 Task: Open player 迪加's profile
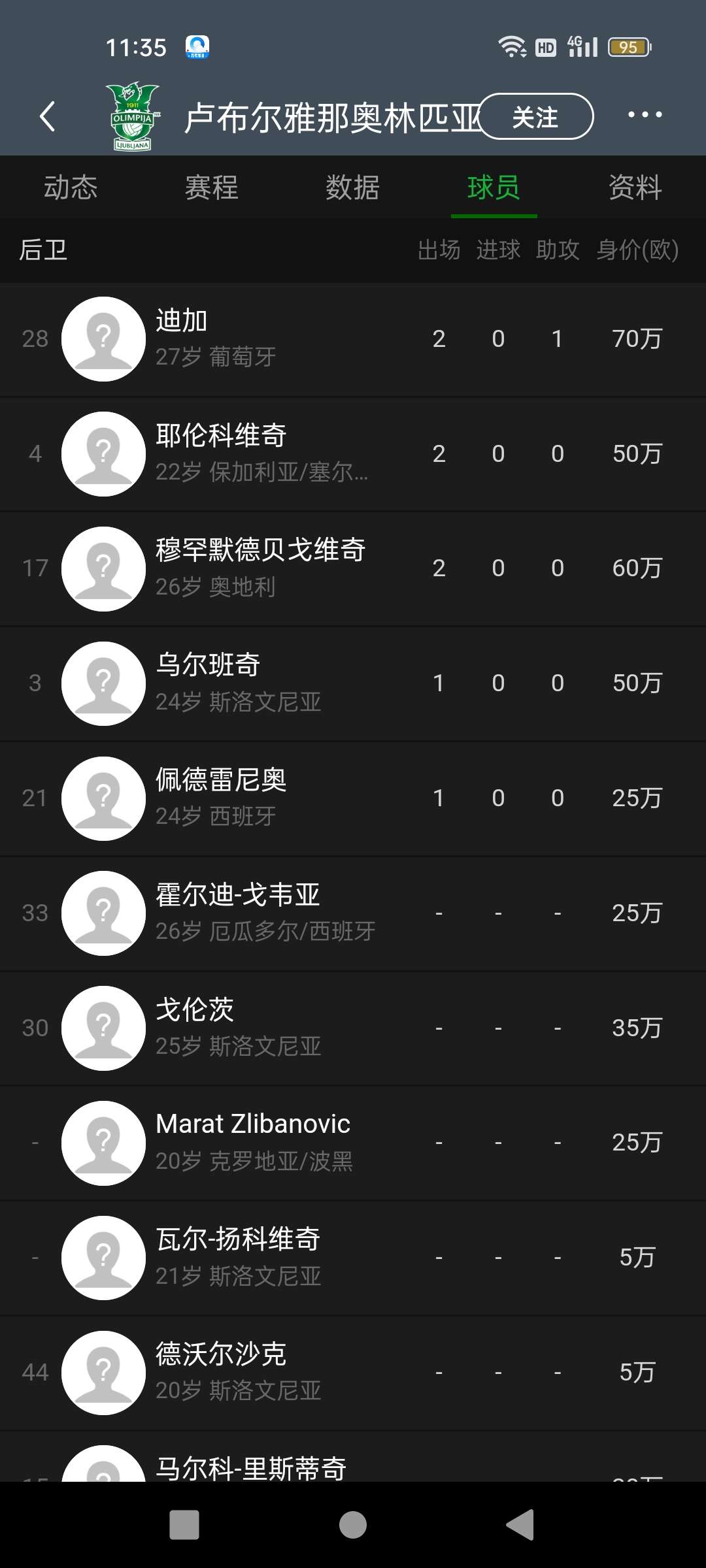[x=353, y=339]
